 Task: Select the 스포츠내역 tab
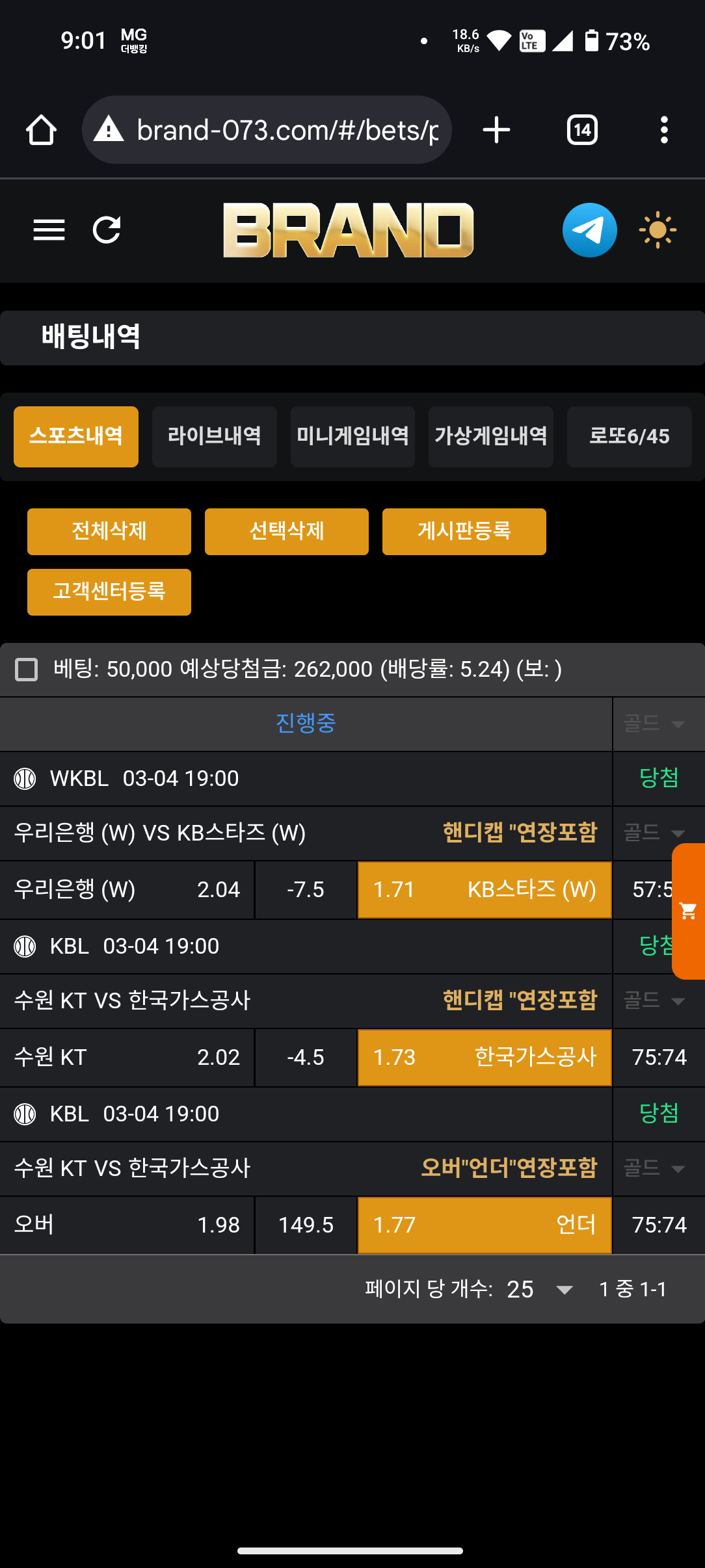pyautogui.click(x=76, y=436)
